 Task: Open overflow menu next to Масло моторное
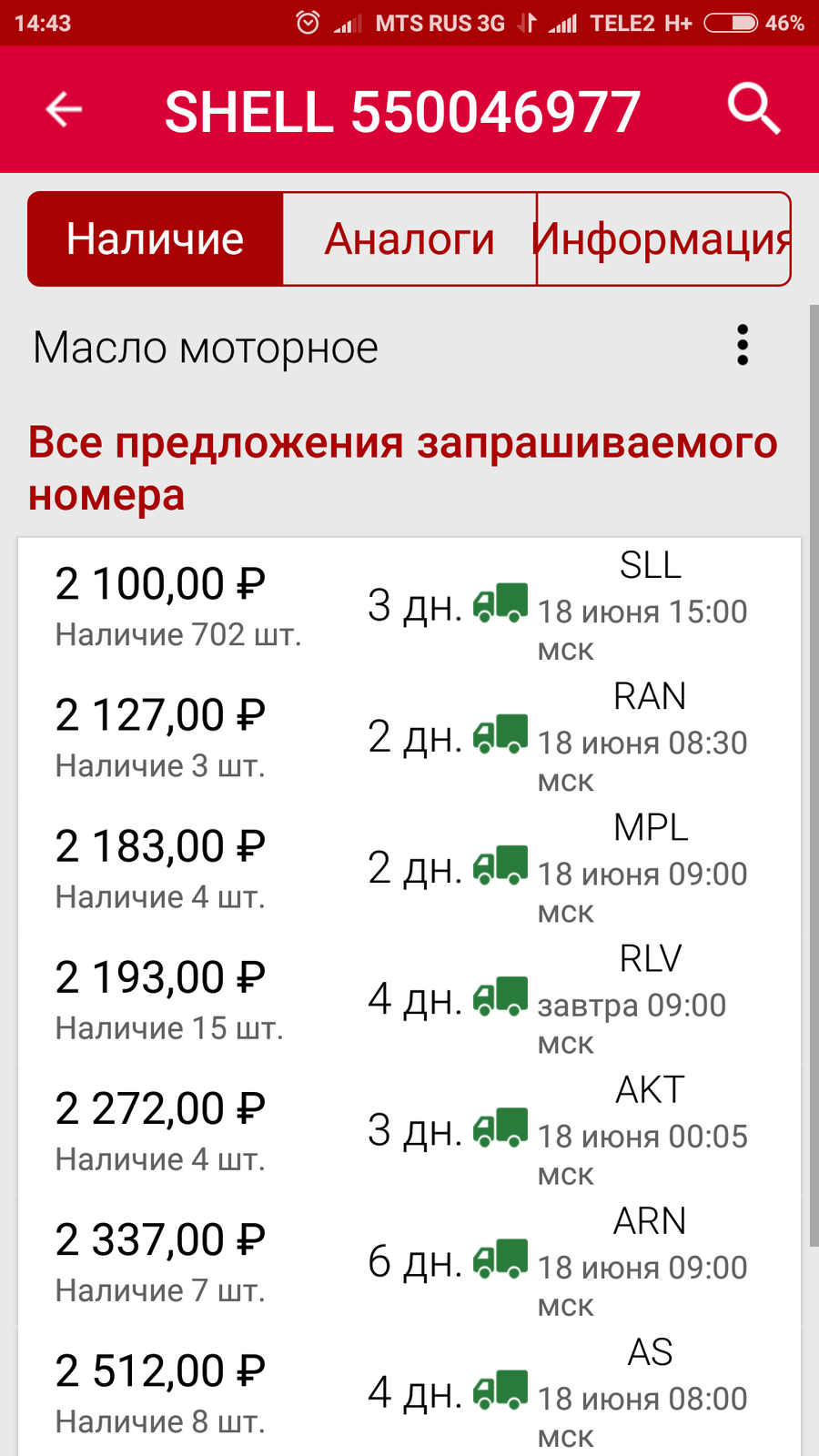pos(743,346)
